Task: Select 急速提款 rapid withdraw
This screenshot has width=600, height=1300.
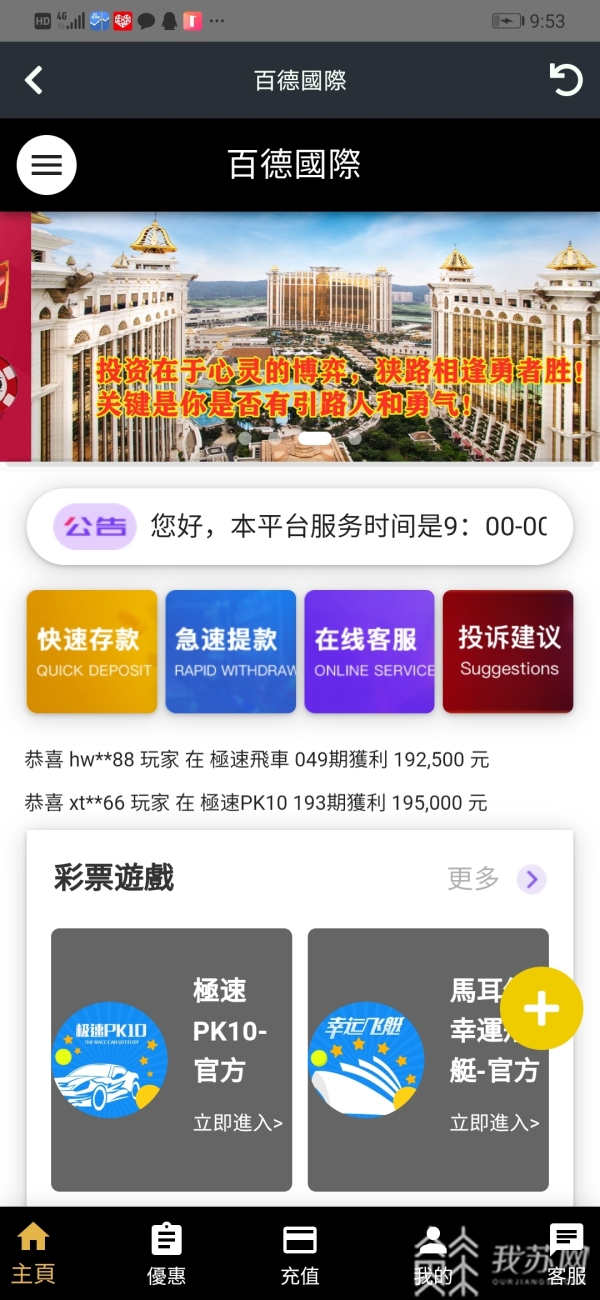Action: point(230,651)
